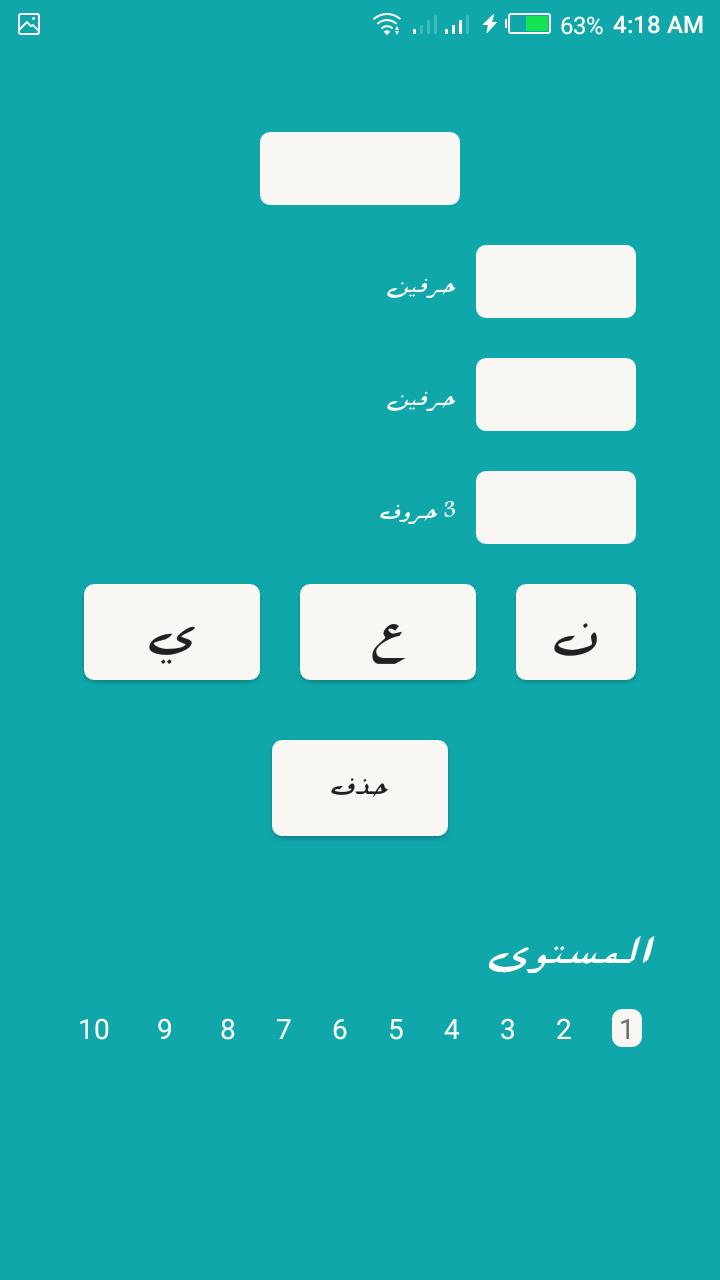
Task: Select level 3
Action: pyautogui.click(x=508, y=1029)
